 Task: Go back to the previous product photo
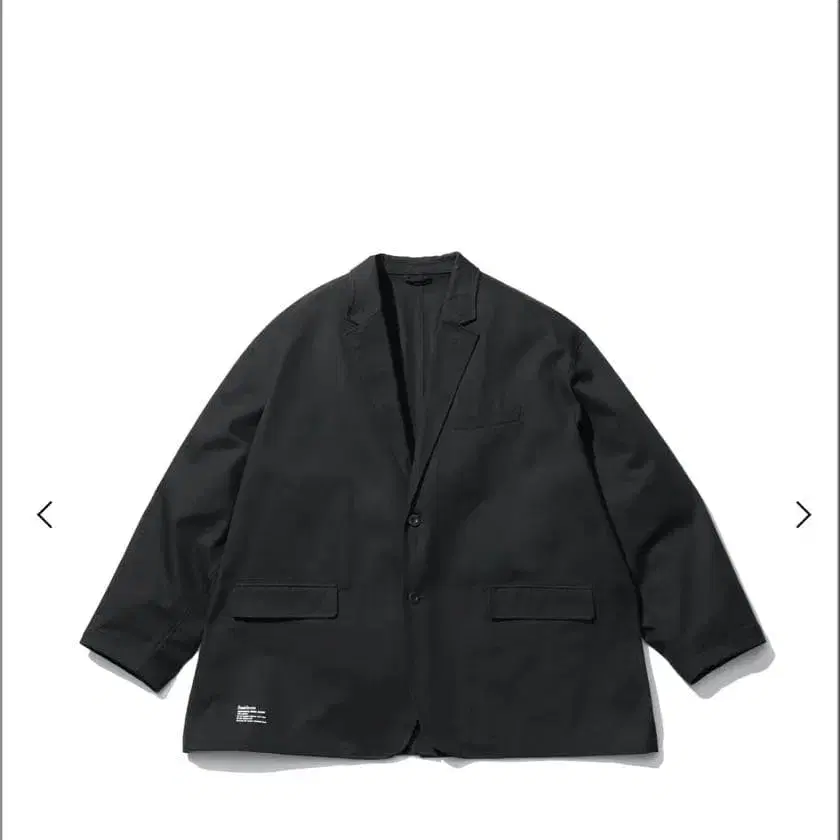click(44, 514)
